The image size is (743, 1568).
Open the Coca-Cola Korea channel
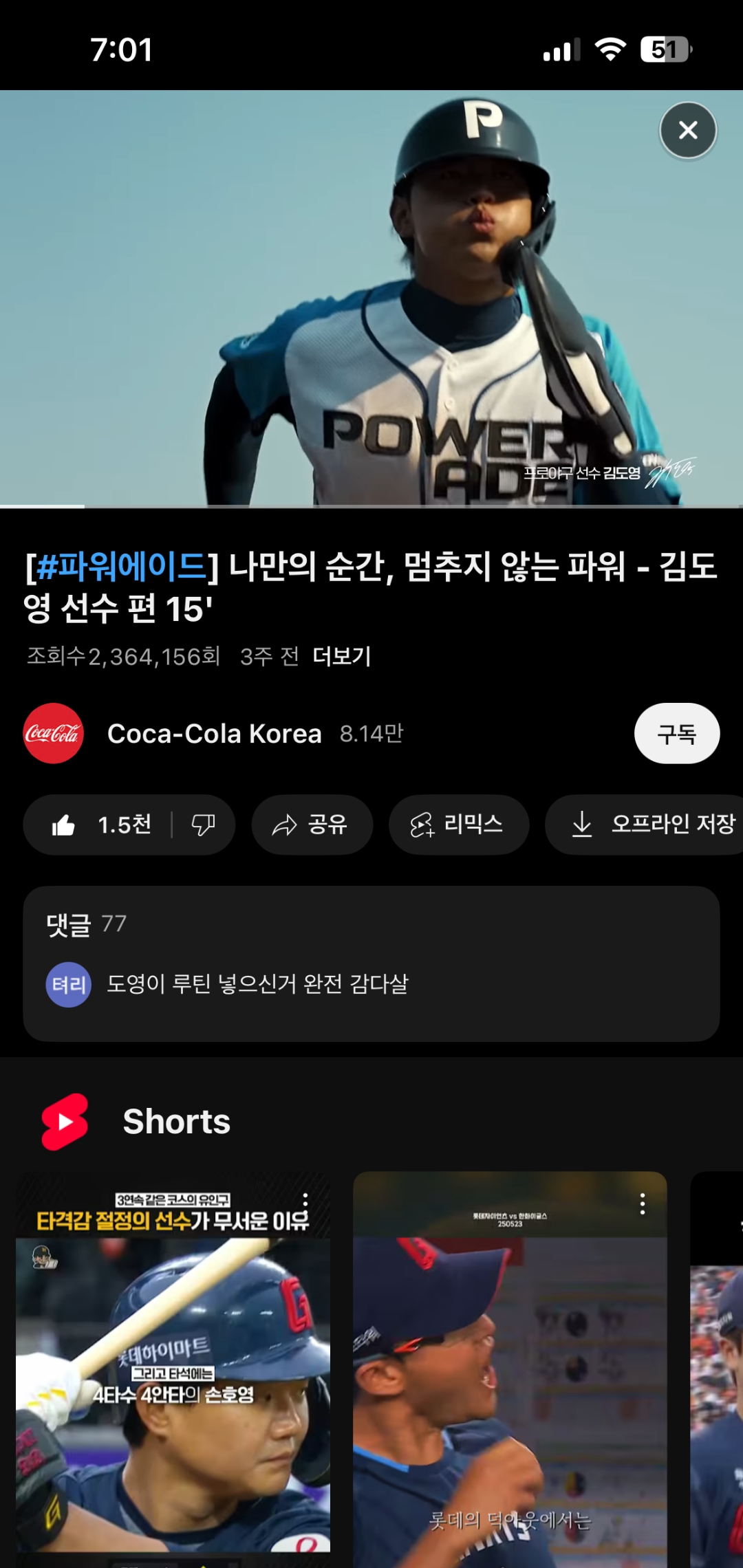pyautogui.click(x=213, y=734)
